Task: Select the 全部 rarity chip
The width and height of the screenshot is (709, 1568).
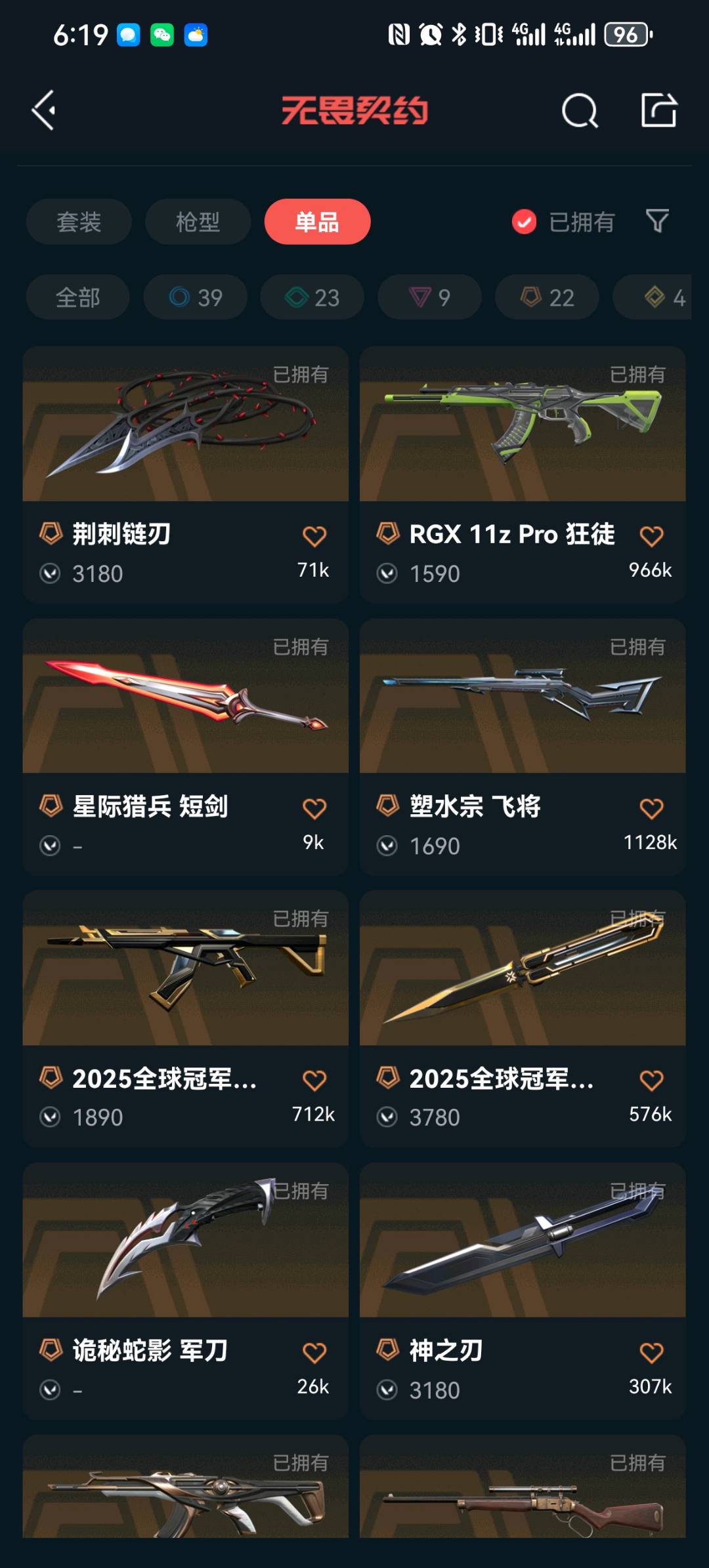Action: [x=77, y=297]
